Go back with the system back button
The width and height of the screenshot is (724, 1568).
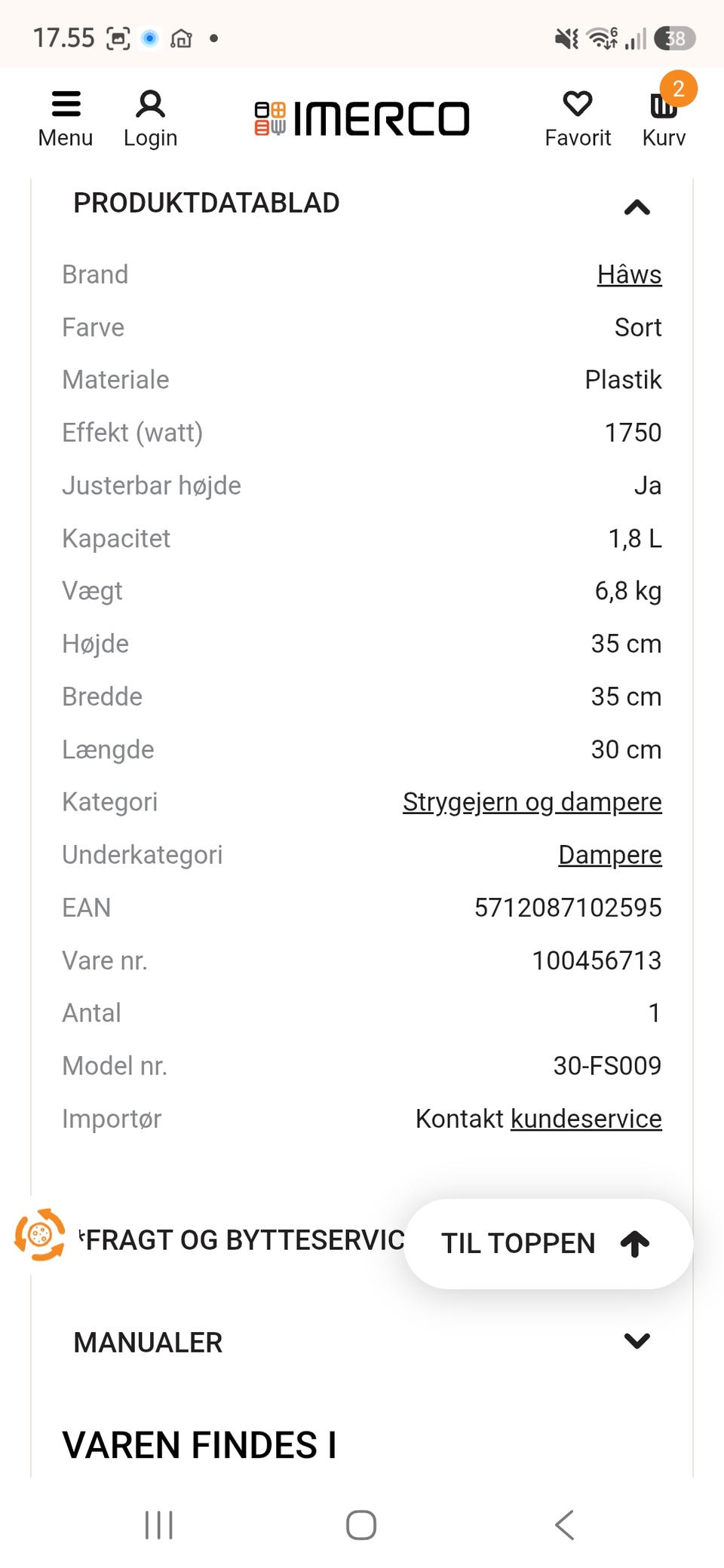pyautogui.click(x=564, y=1525)
